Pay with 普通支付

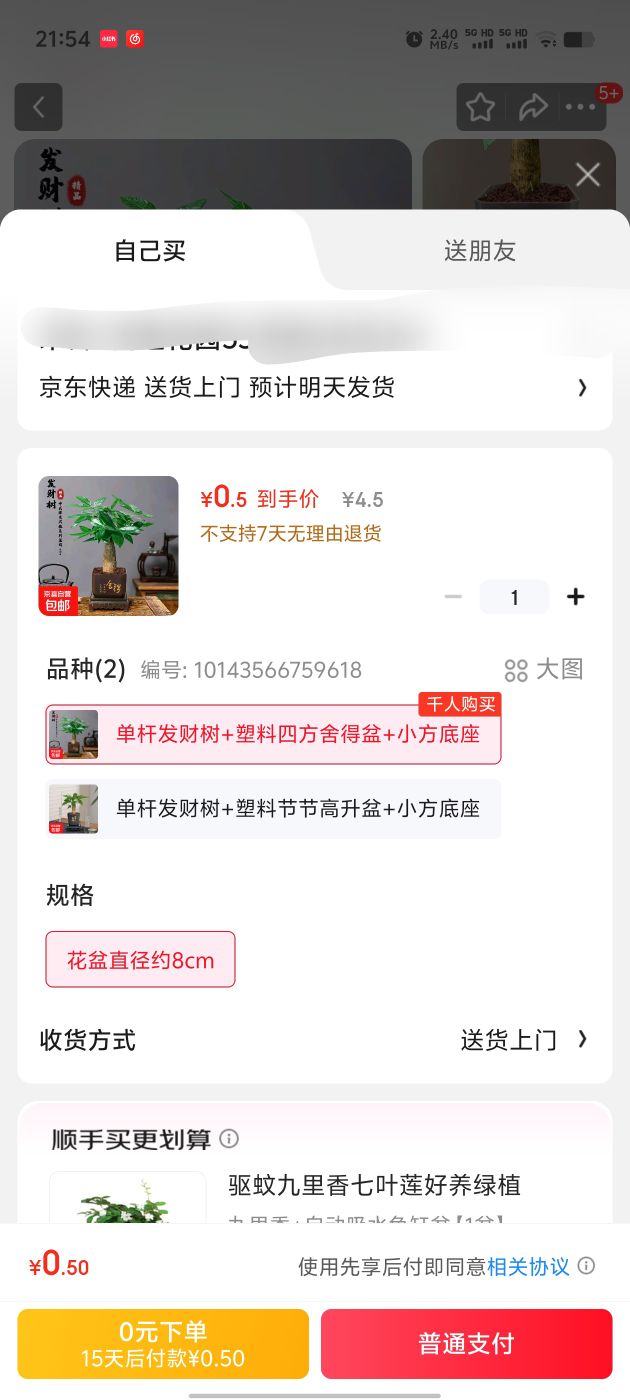coord(466,1343)
